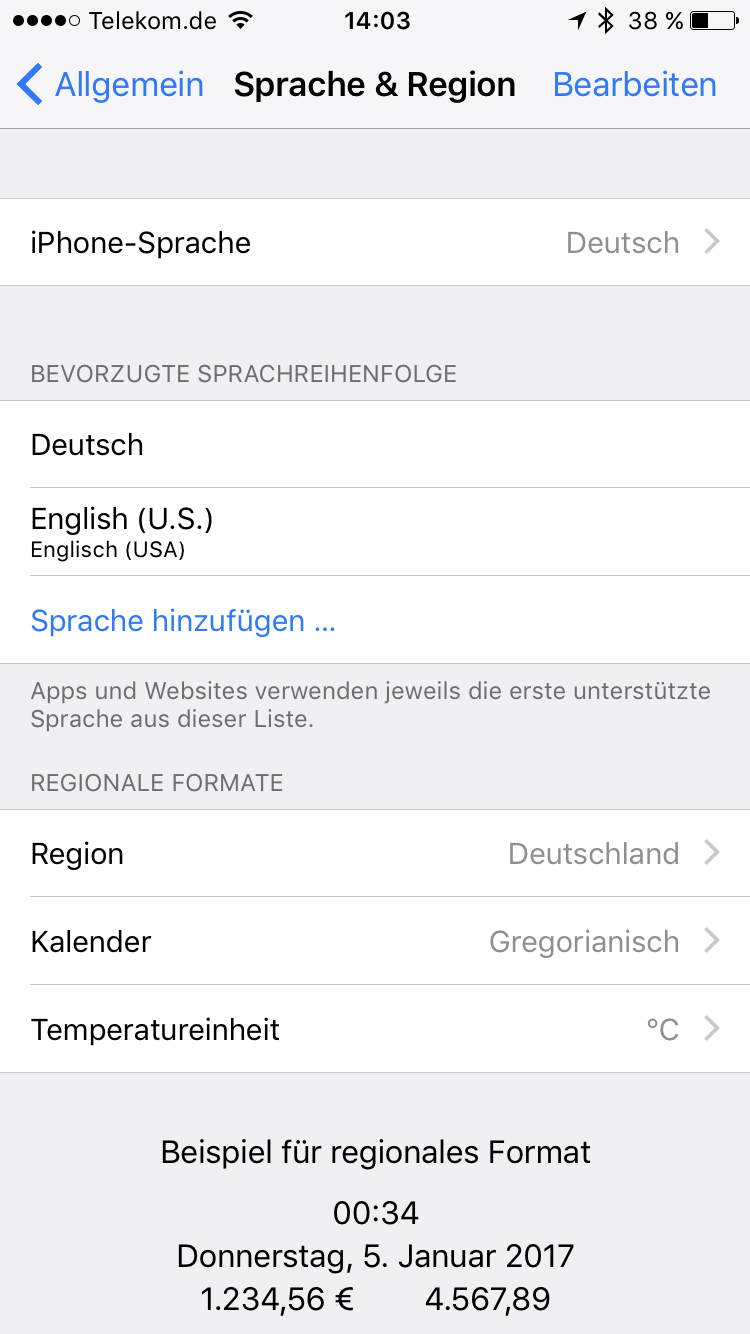Go back to Allgemein settings
This screenshot has width=750, height=1334.
(x=110, y=85)
